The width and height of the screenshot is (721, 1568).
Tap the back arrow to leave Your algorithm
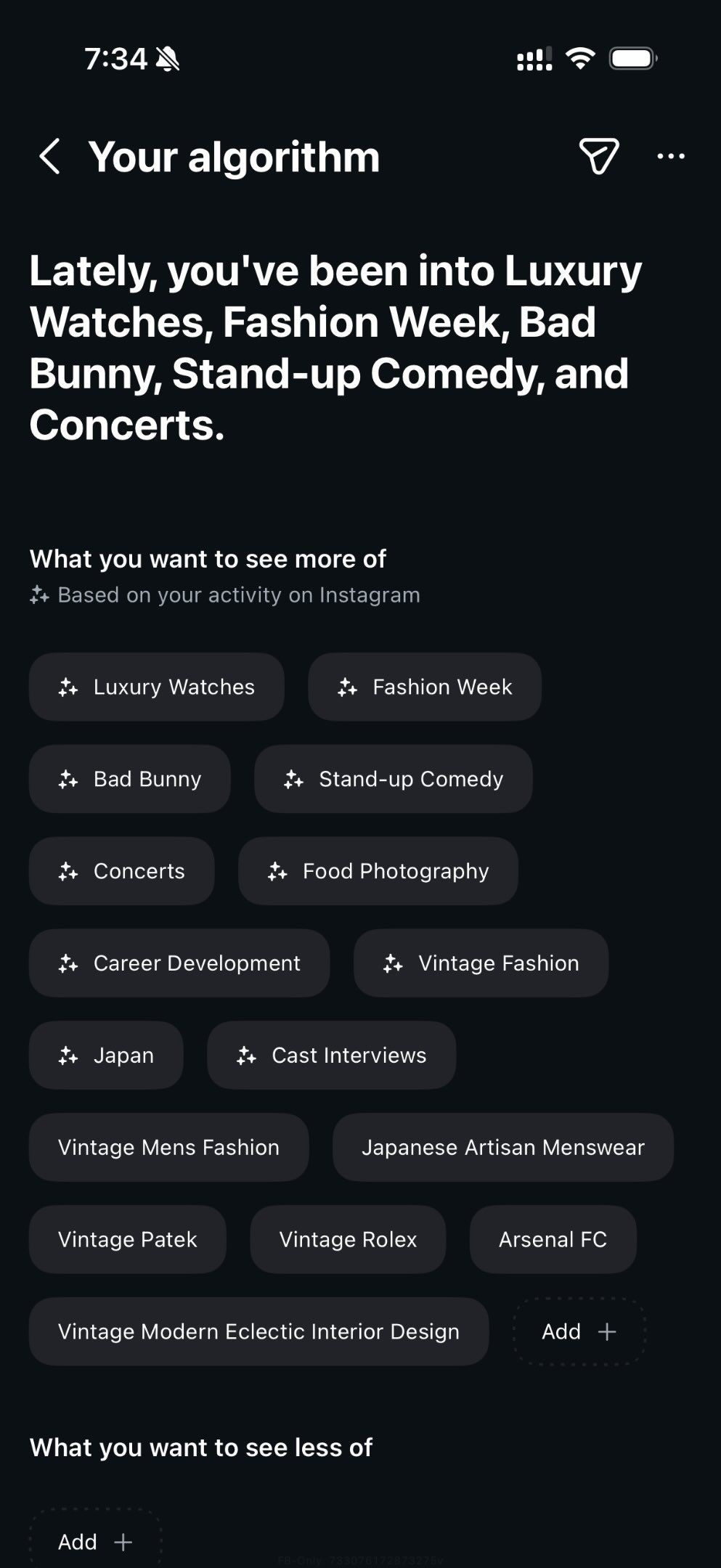(49, 156)
